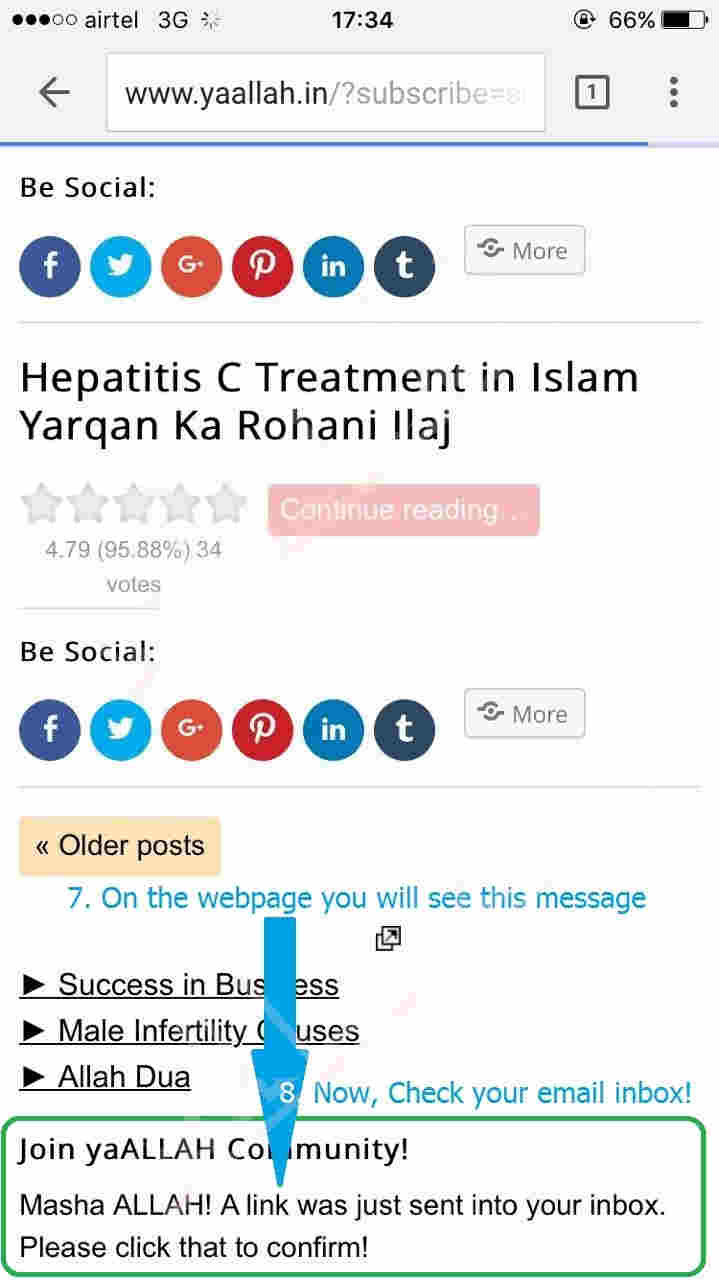The image size is (719, 1280).
Task: Share on LinkedIn below the Hepatitis C votes
Action: tap(333, 730)
